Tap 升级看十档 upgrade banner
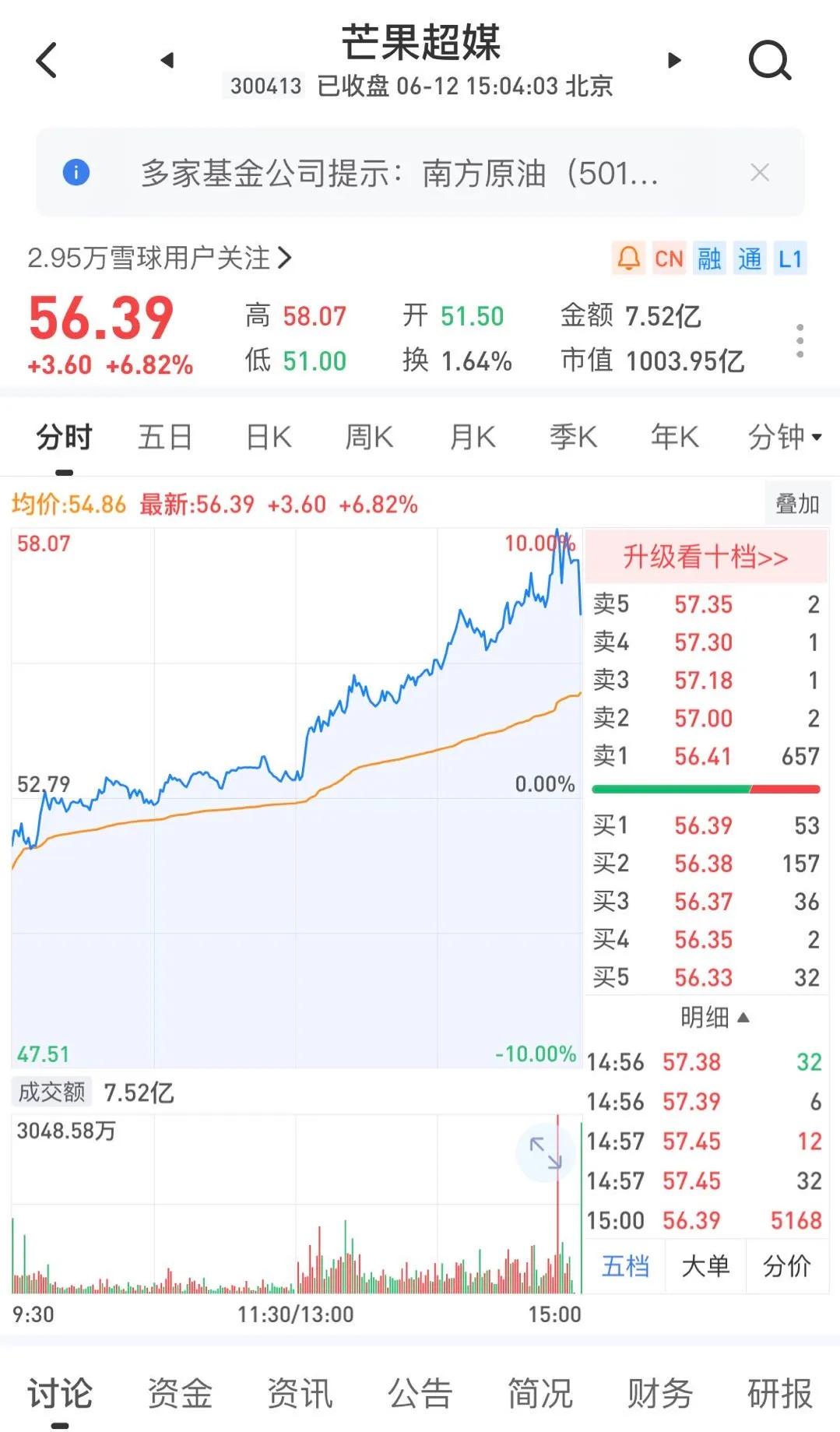The image size is (840, 1432). tap(705, 557)
